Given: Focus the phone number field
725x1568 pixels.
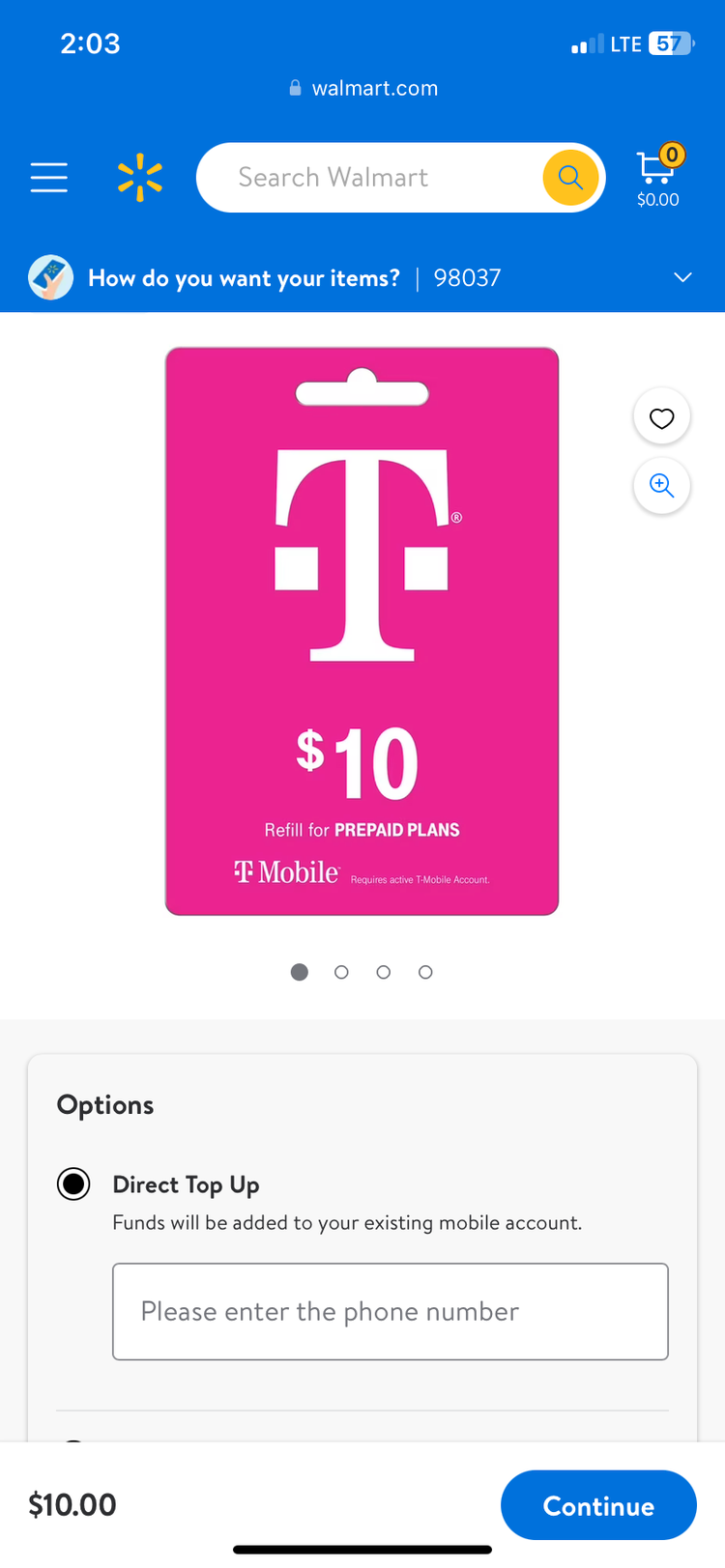Looking at the screenshot, I should (x=390, y=1311).
